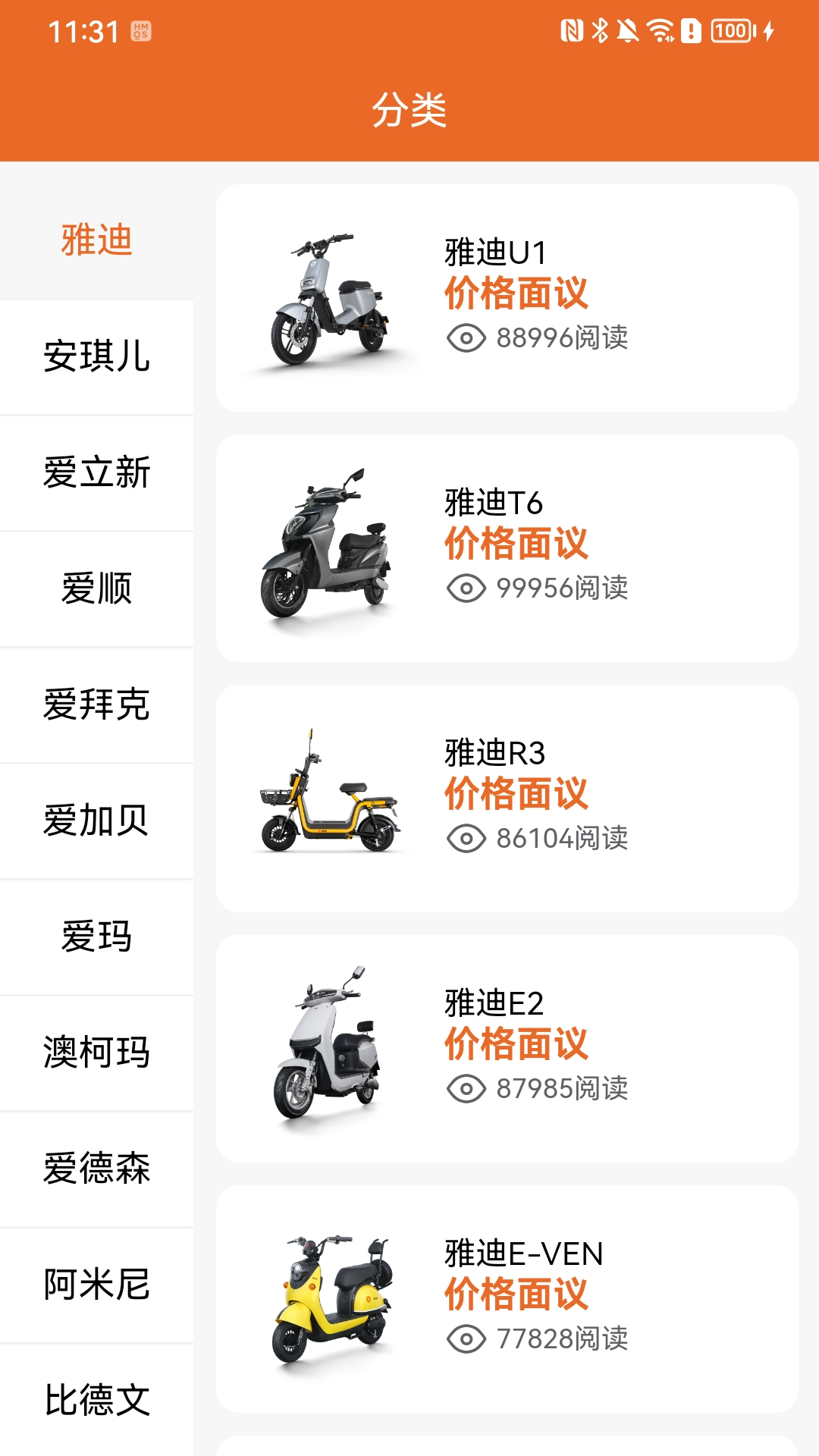Open 澳柯玛 in the sidebar

[96, 1053]
